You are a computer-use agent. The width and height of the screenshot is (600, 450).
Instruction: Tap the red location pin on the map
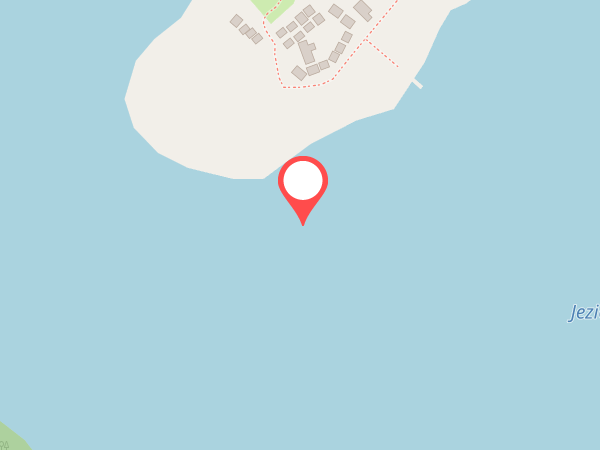click(x=302, y=185)
